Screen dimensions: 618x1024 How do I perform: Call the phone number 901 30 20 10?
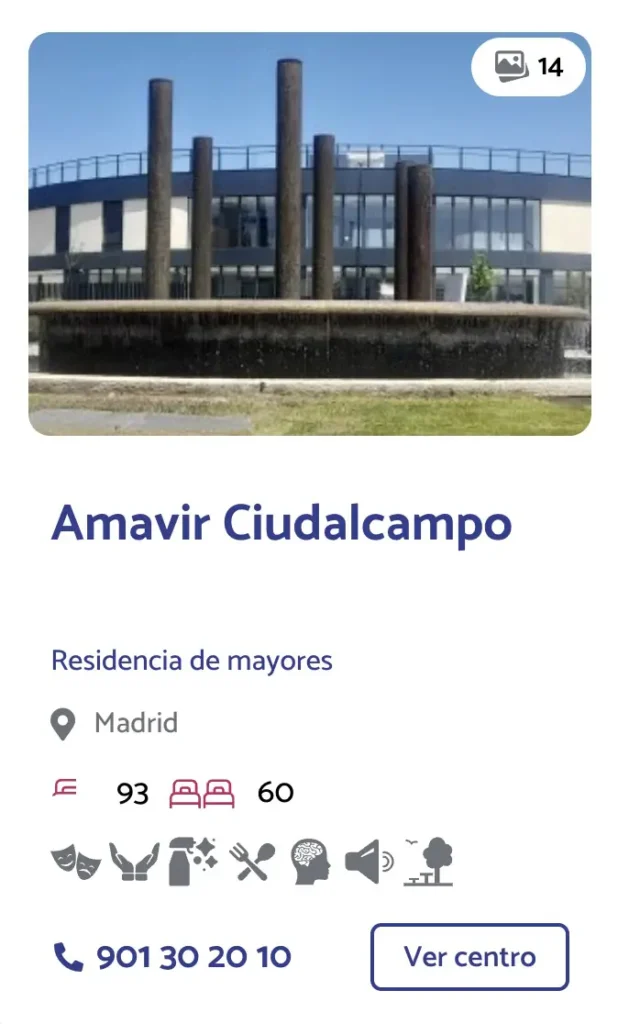pos(172,958)
